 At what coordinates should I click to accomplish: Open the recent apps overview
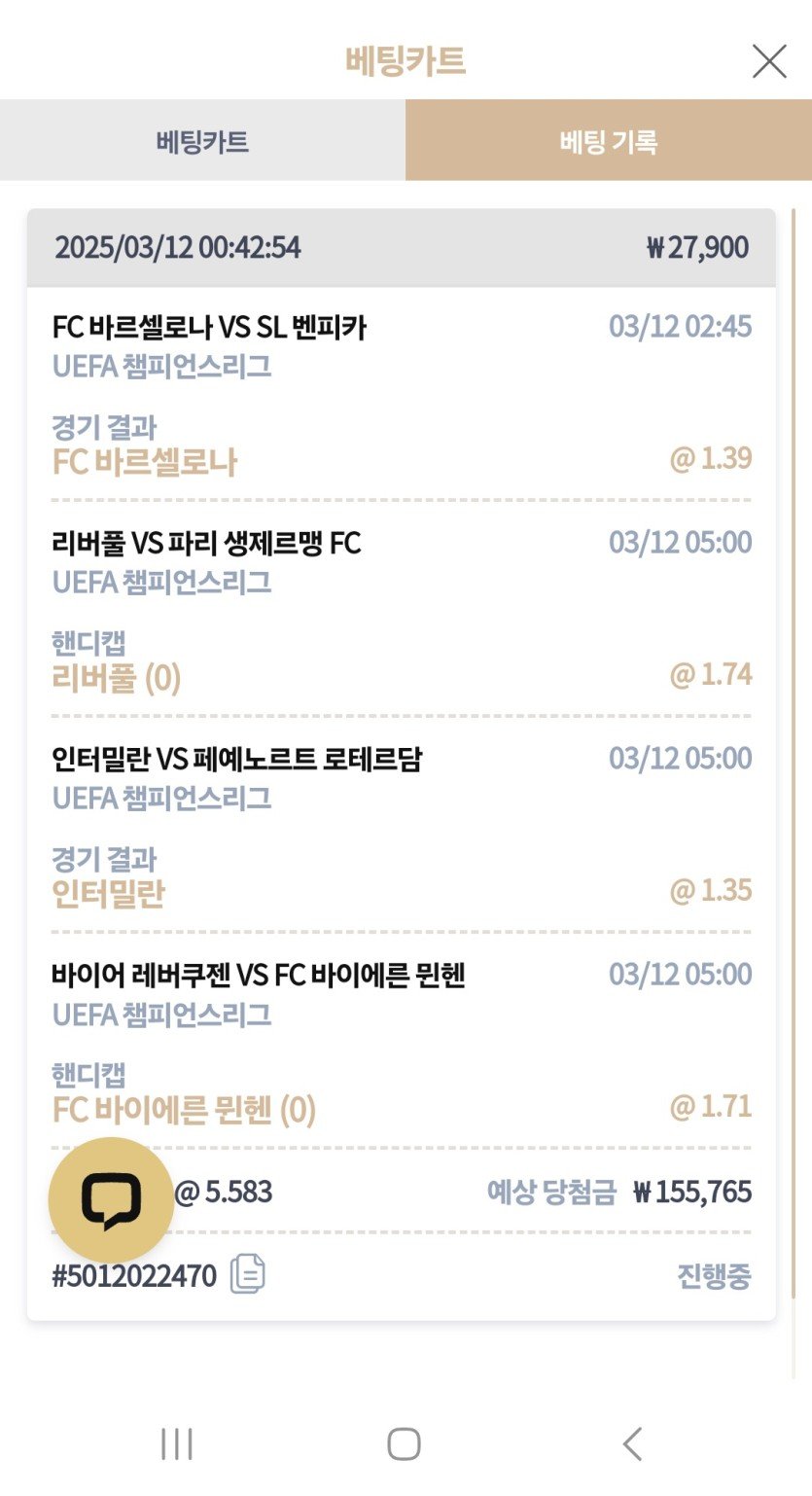pyautogui.click(x=177, y=1443)
